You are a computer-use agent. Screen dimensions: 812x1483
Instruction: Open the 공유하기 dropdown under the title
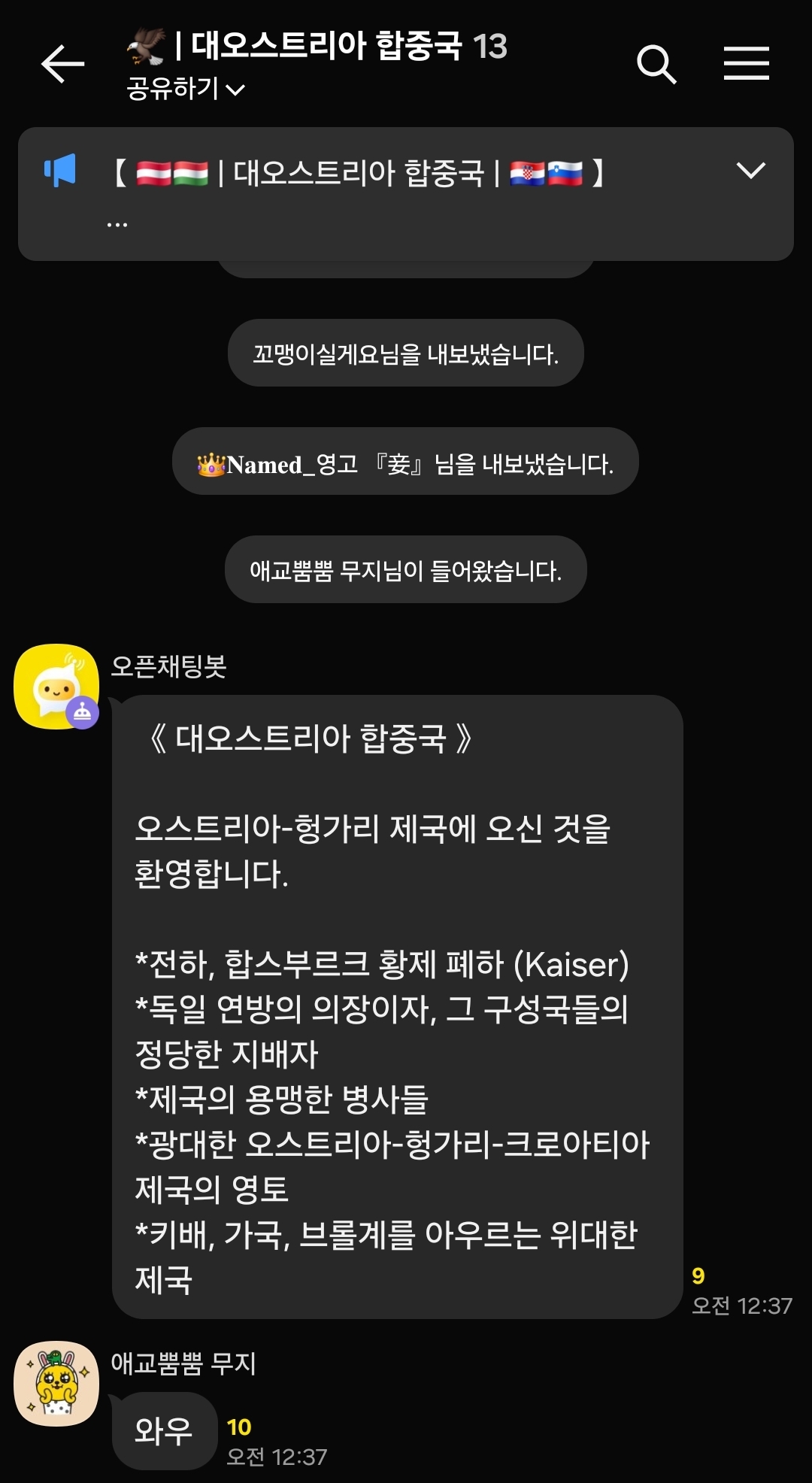coord(185,89)
